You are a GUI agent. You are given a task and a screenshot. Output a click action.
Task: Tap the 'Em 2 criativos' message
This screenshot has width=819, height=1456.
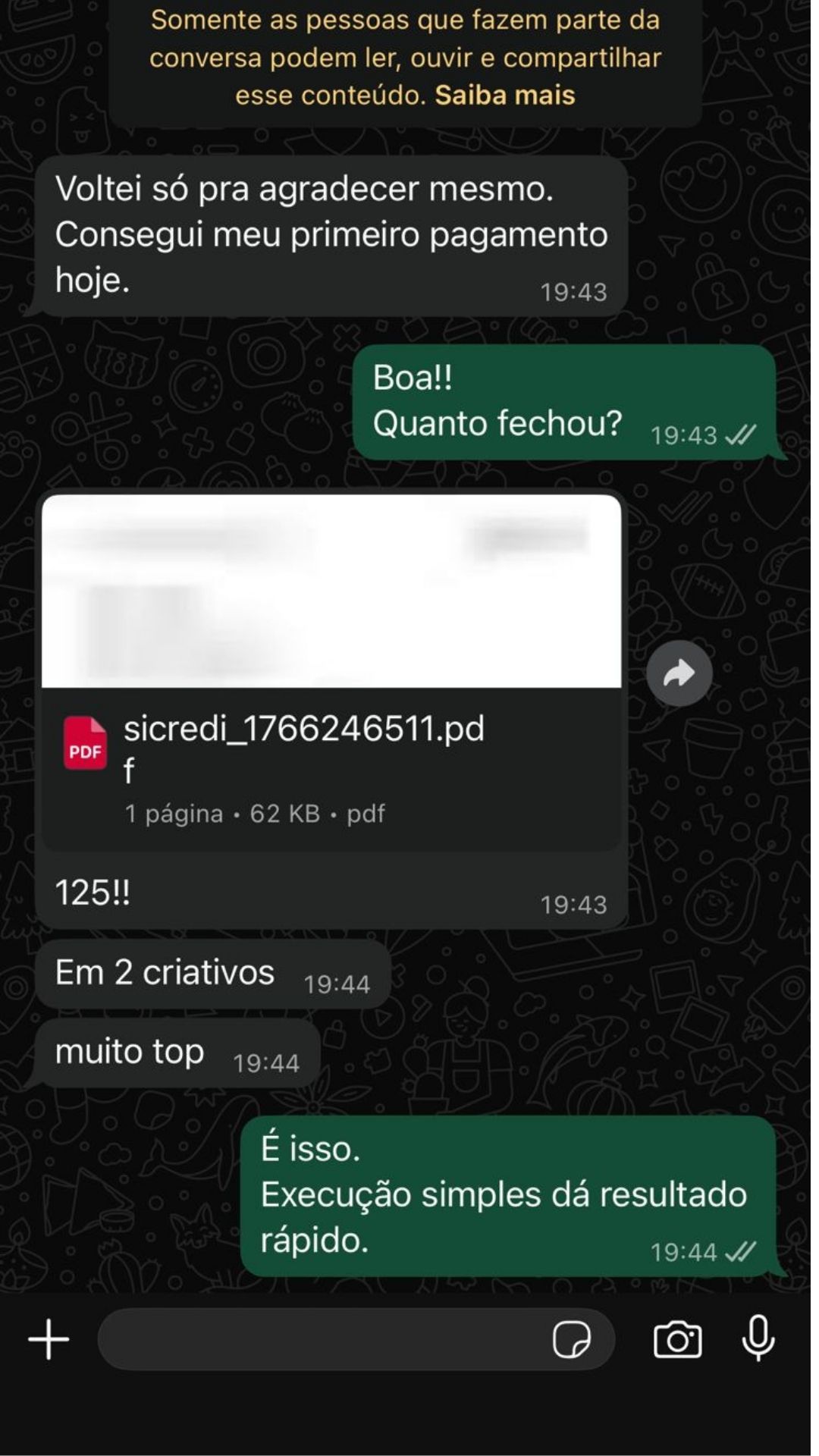click(163, 971)
